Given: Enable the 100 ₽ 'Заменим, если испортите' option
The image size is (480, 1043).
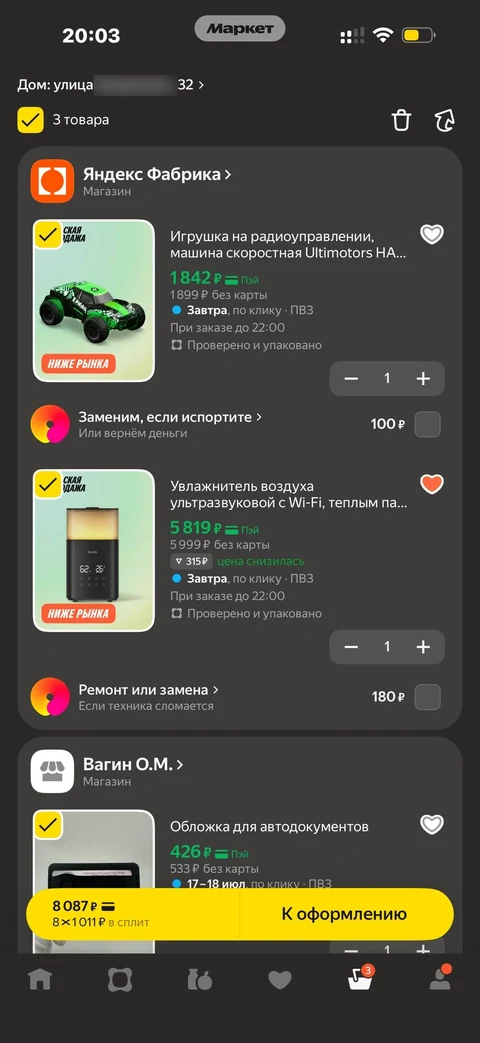Looking at the screenshot, I should pyautogui.click(x=427, y=424).
